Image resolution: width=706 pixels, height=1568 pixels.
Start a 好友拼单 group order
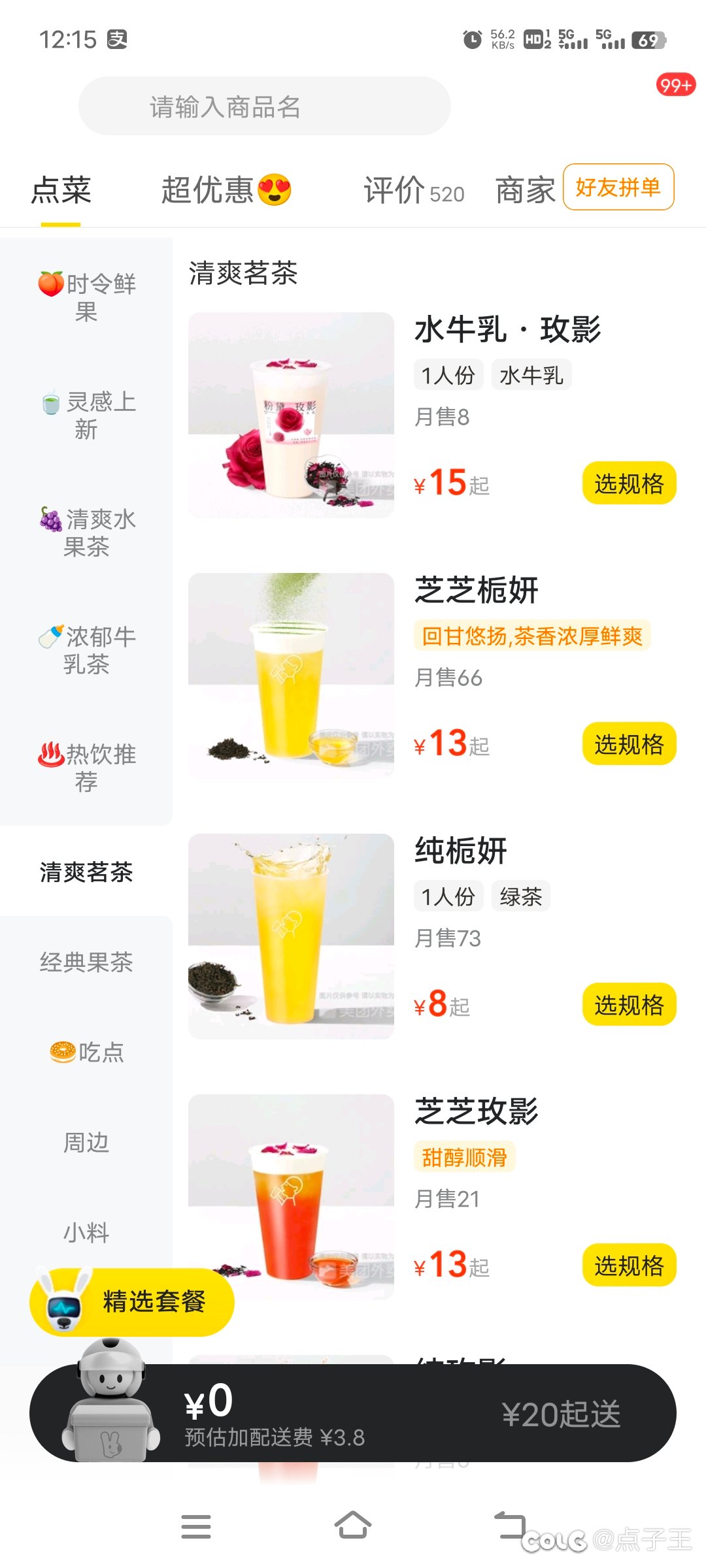(618, 188)
